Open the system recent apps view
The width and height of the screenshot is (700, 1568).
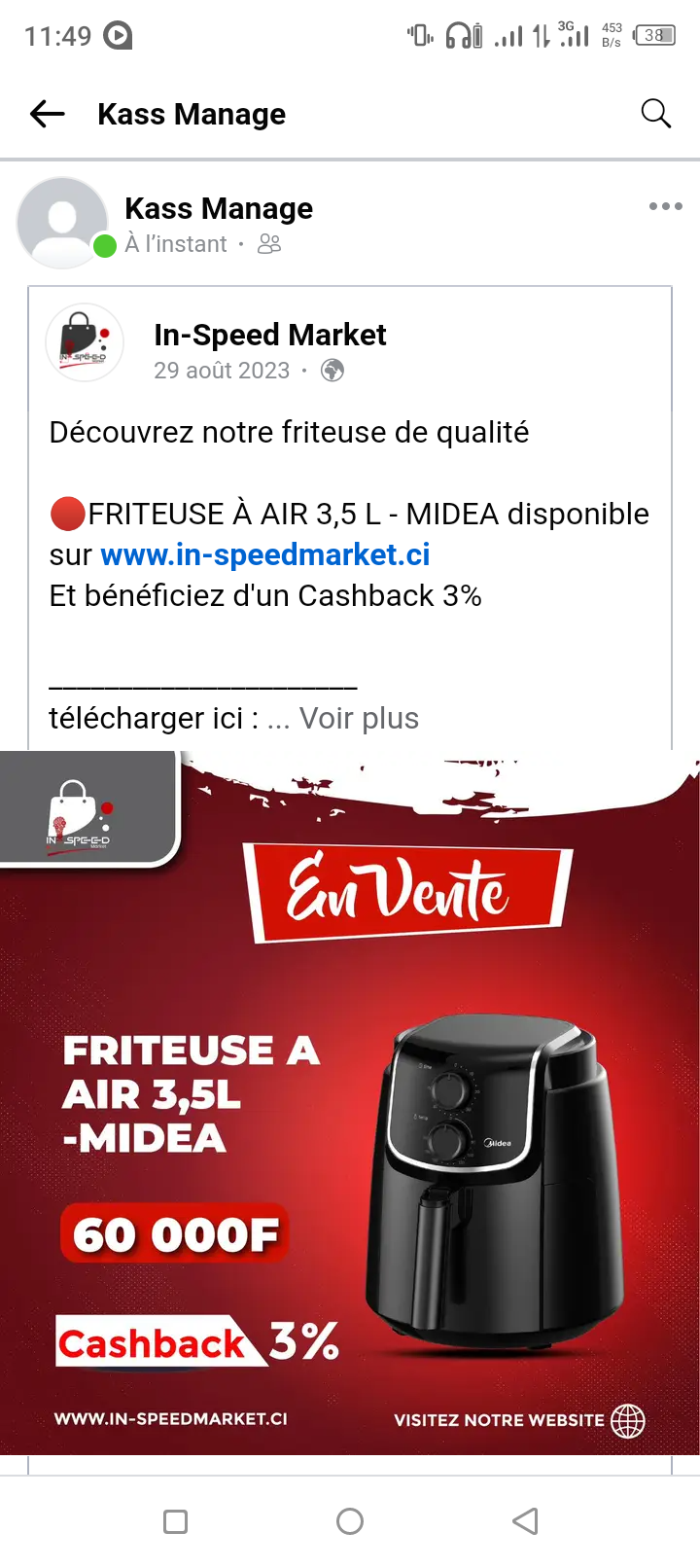[x=176, y=1521]
